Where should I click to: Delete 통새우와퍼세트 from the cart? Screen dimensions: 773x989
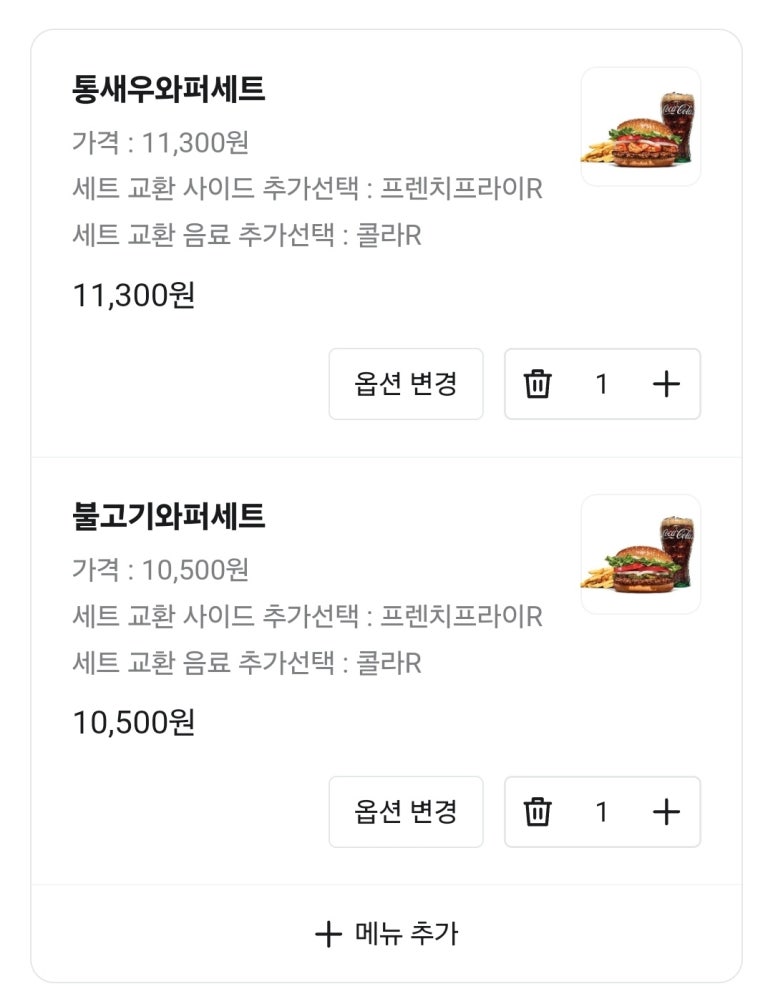(538, 384)
